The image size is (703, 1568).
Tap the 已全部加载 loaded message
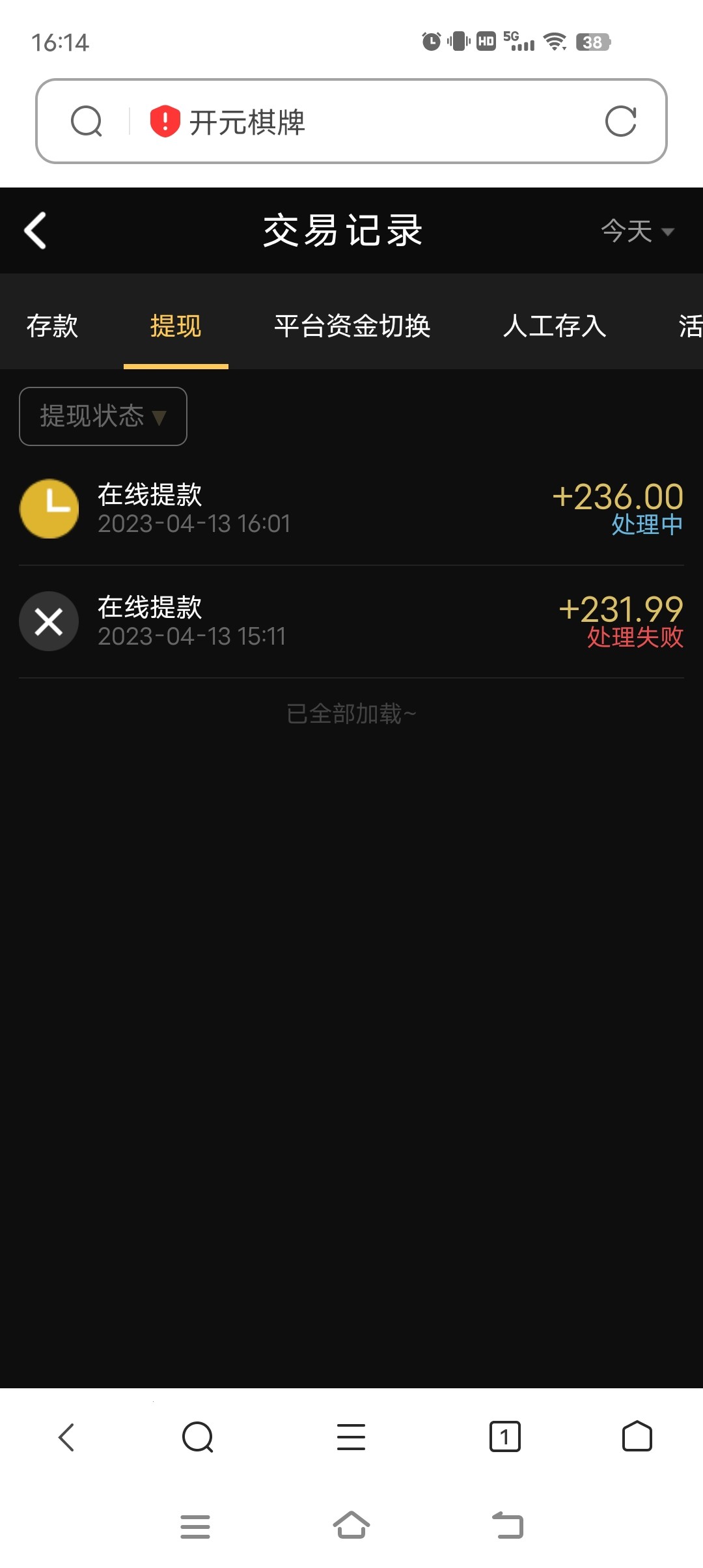[351, 714]
